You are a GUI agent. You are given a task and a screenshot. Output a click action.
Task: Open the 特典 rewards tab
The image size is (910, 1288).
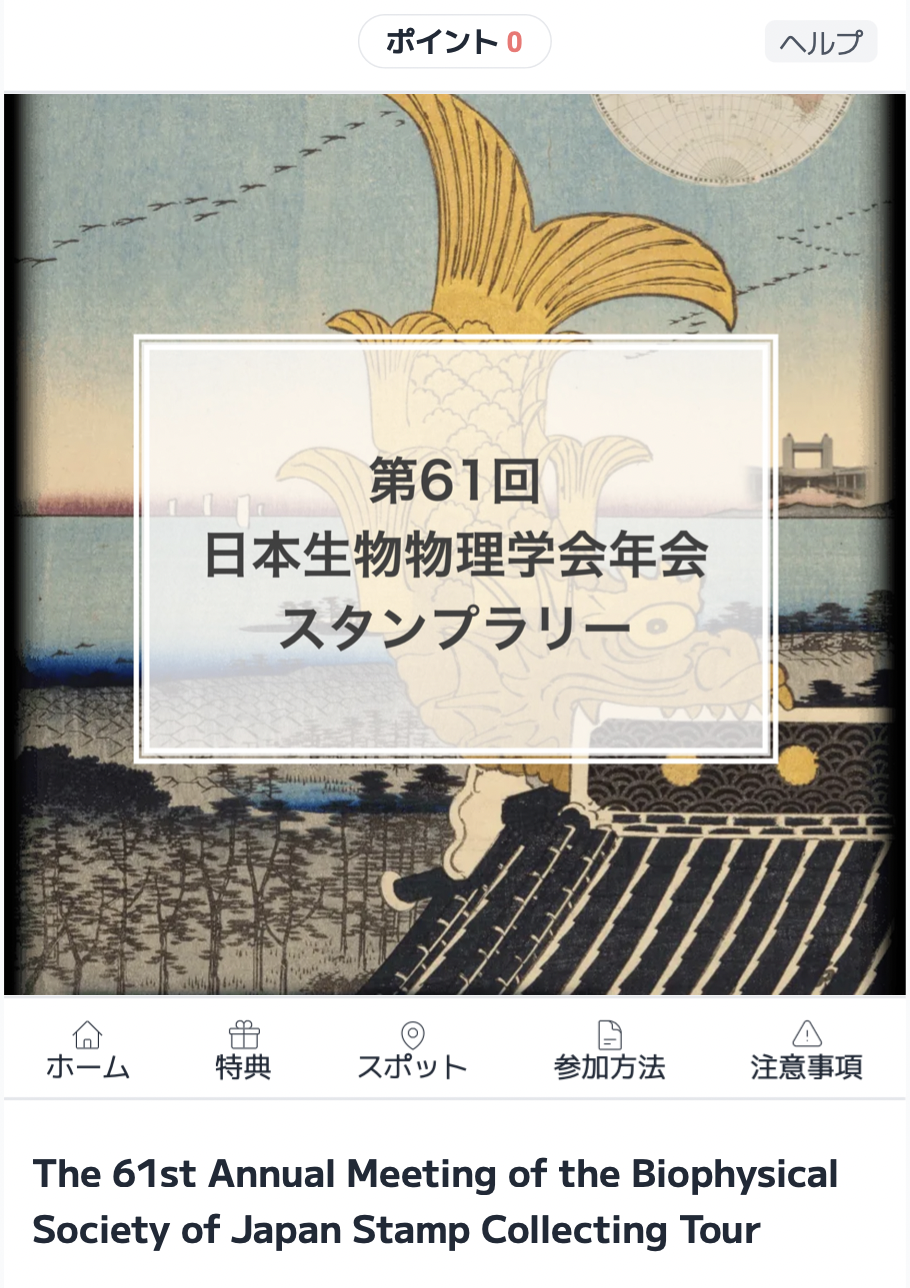click(243, 1051)
